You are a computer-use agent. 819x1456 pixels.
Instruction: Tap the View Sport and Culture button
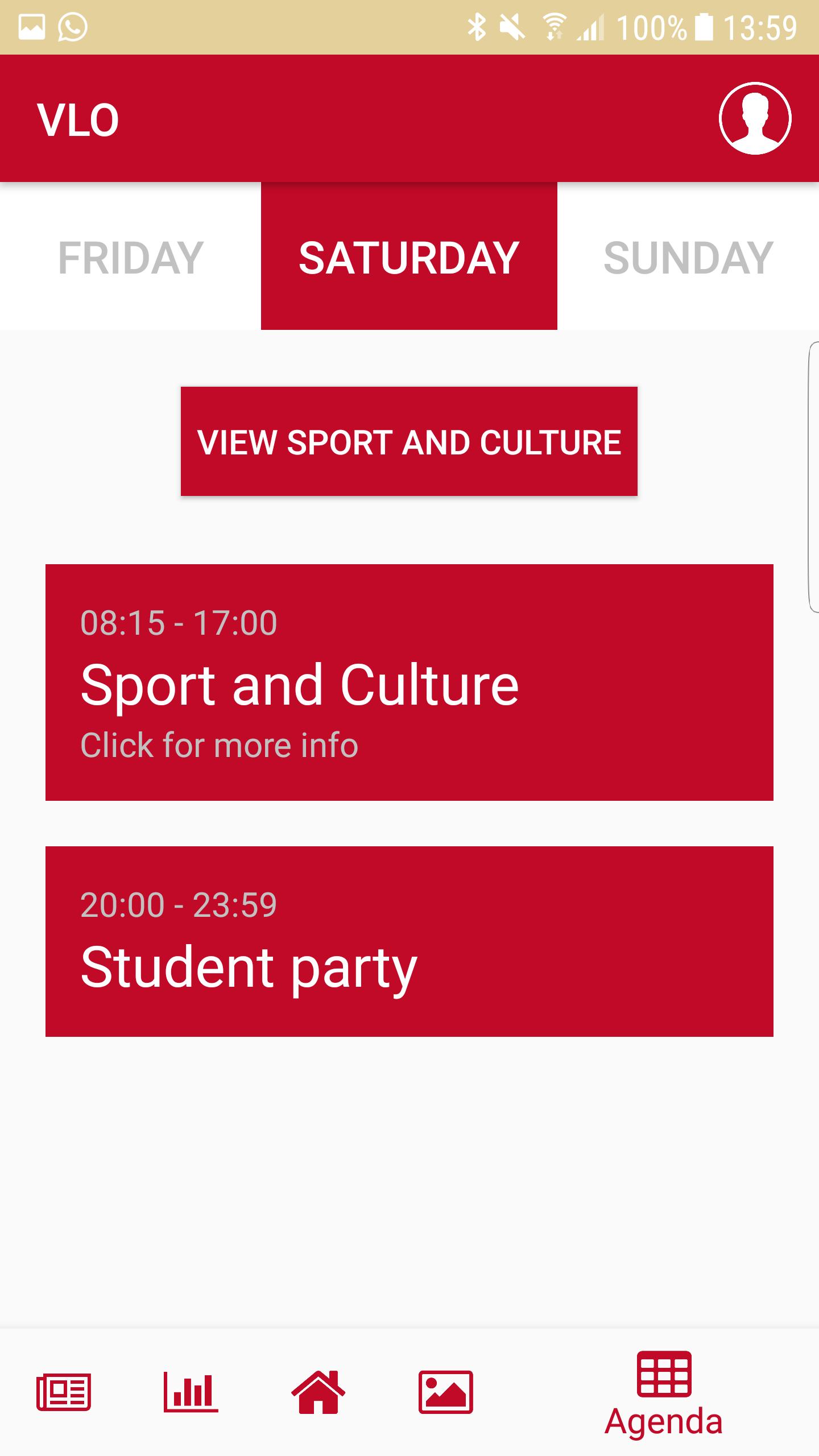409,441
